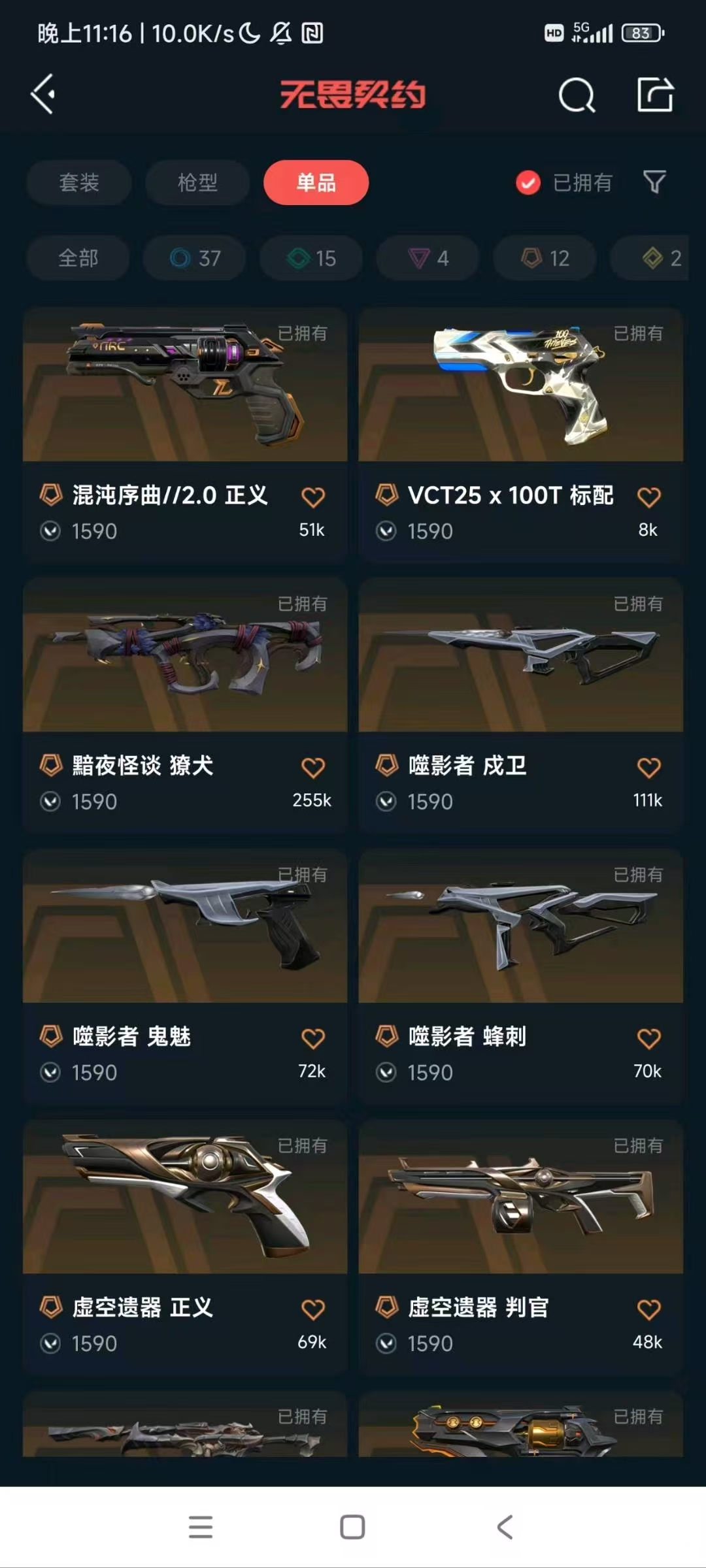Filter by the pink tier chip 4
706x1568 pixels.
pyautogui.click(x=428, y=258)
